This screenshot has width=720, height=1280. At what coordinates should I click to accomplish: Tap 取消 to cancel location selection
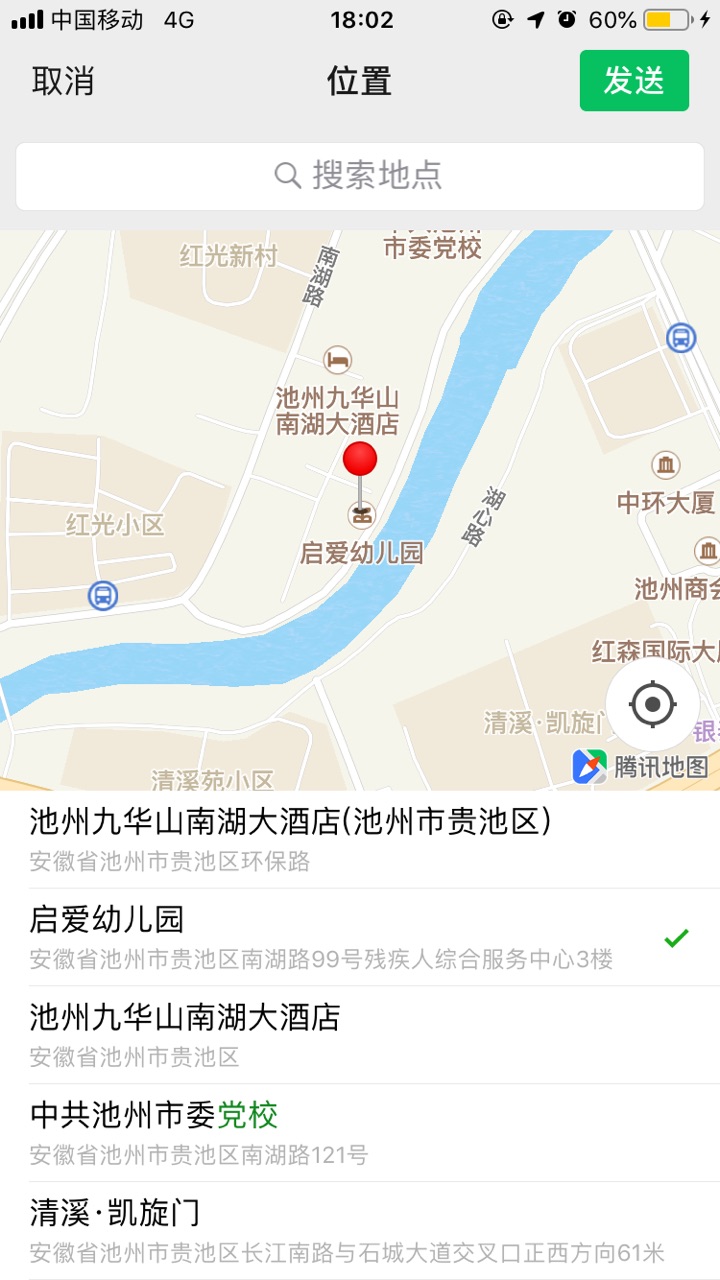[63, 81]
